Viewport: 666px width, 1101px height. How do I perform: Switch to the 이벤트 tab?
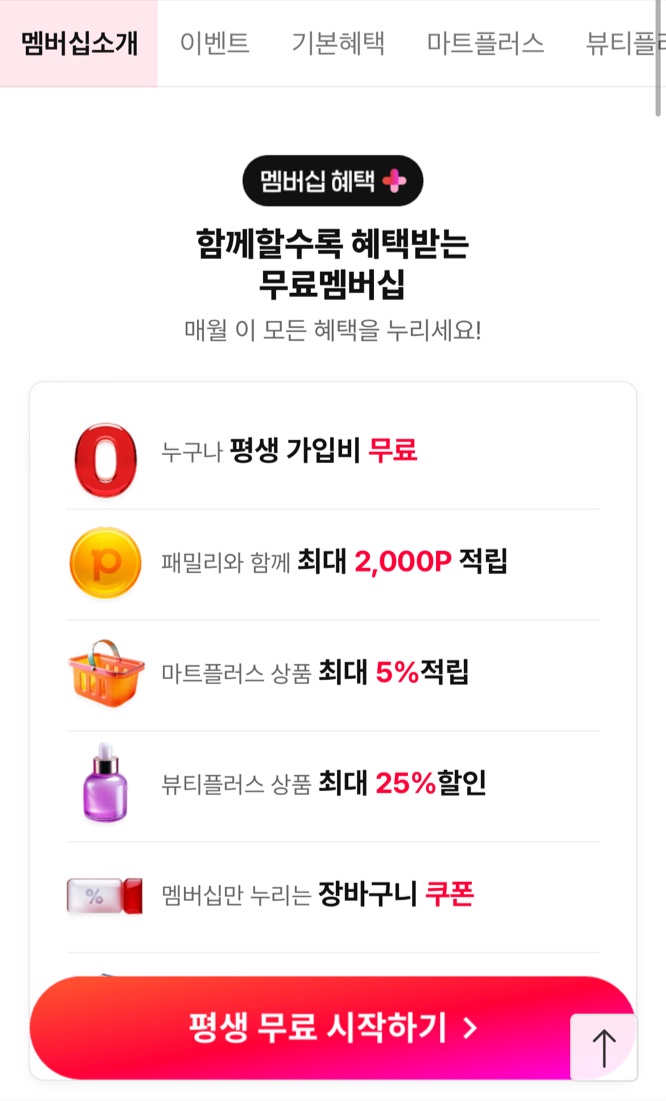click(214, 44)
